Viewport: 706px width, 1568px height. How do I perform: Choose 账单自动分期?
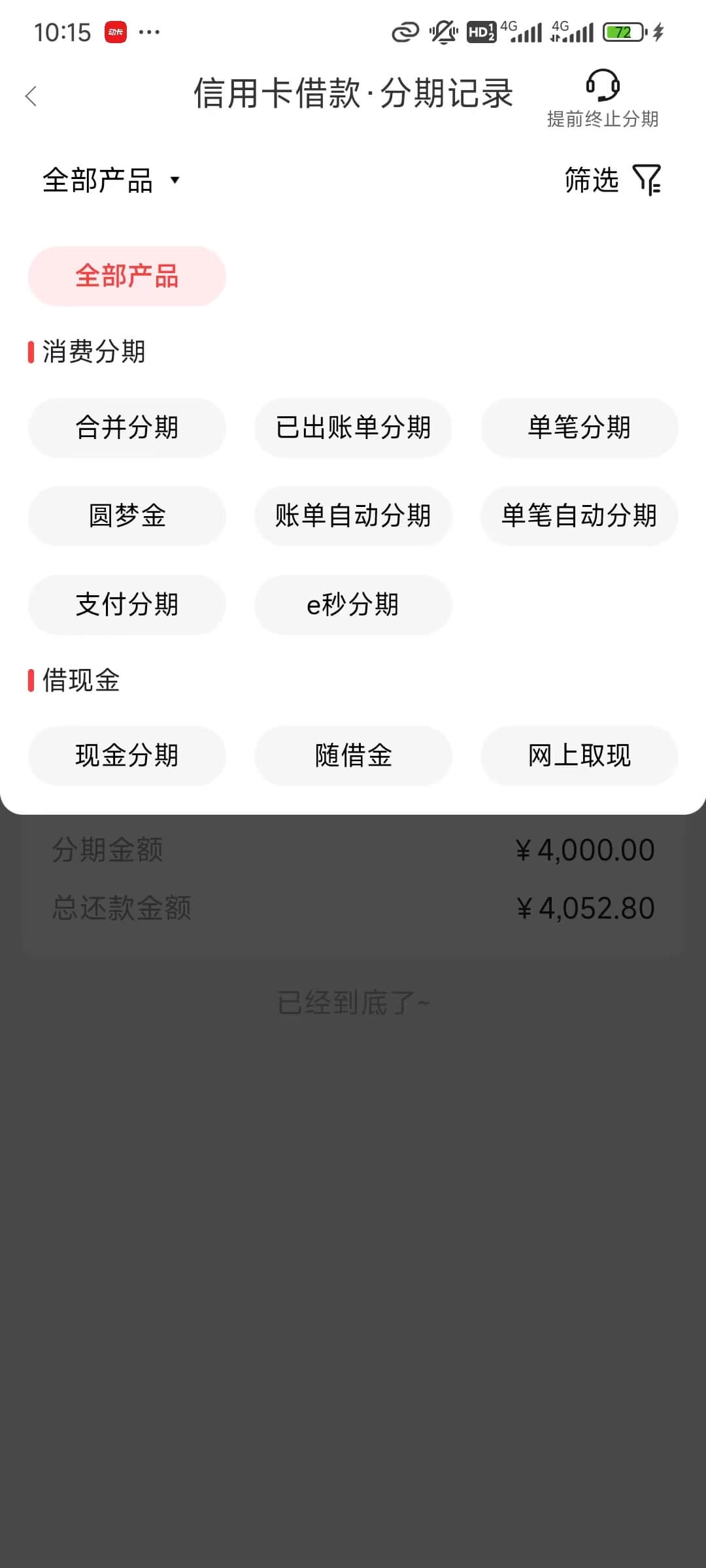click(x=353, y=515)
